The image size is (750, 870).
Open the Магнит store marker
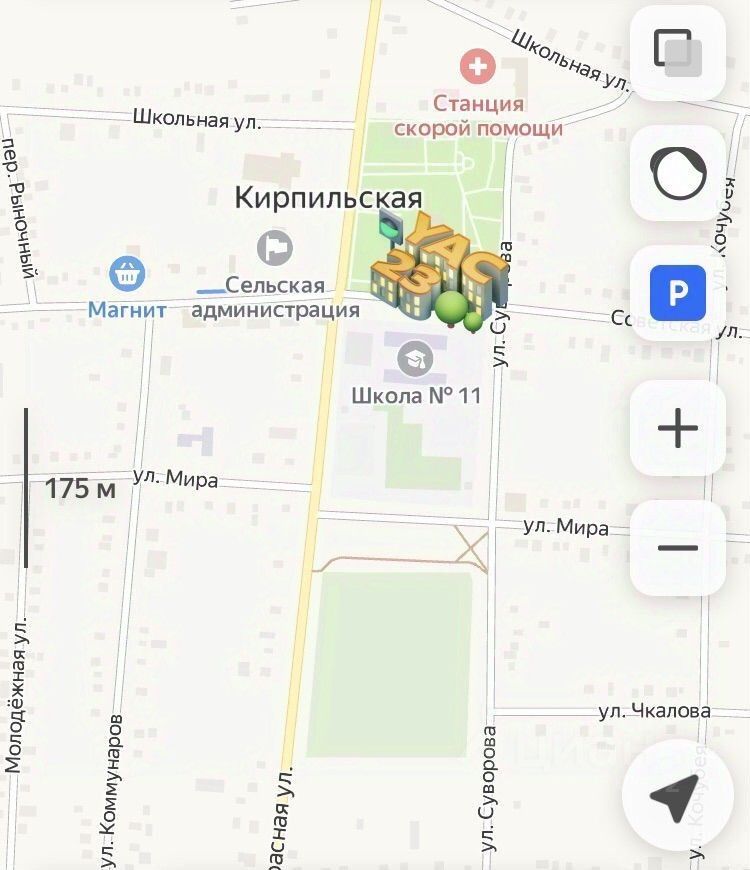pos(128,273)
